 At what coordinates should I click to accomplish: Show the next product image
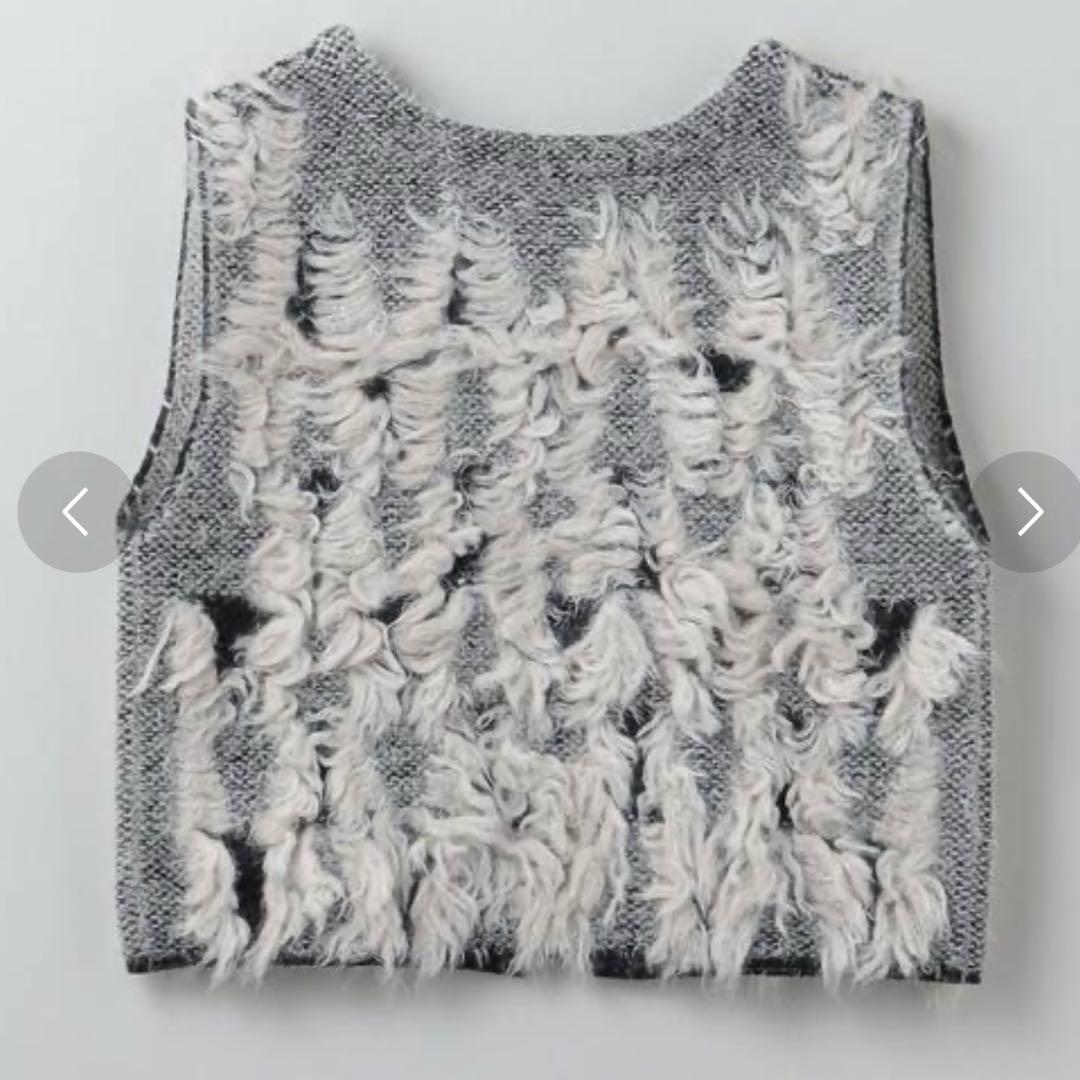pos(1030,512)
